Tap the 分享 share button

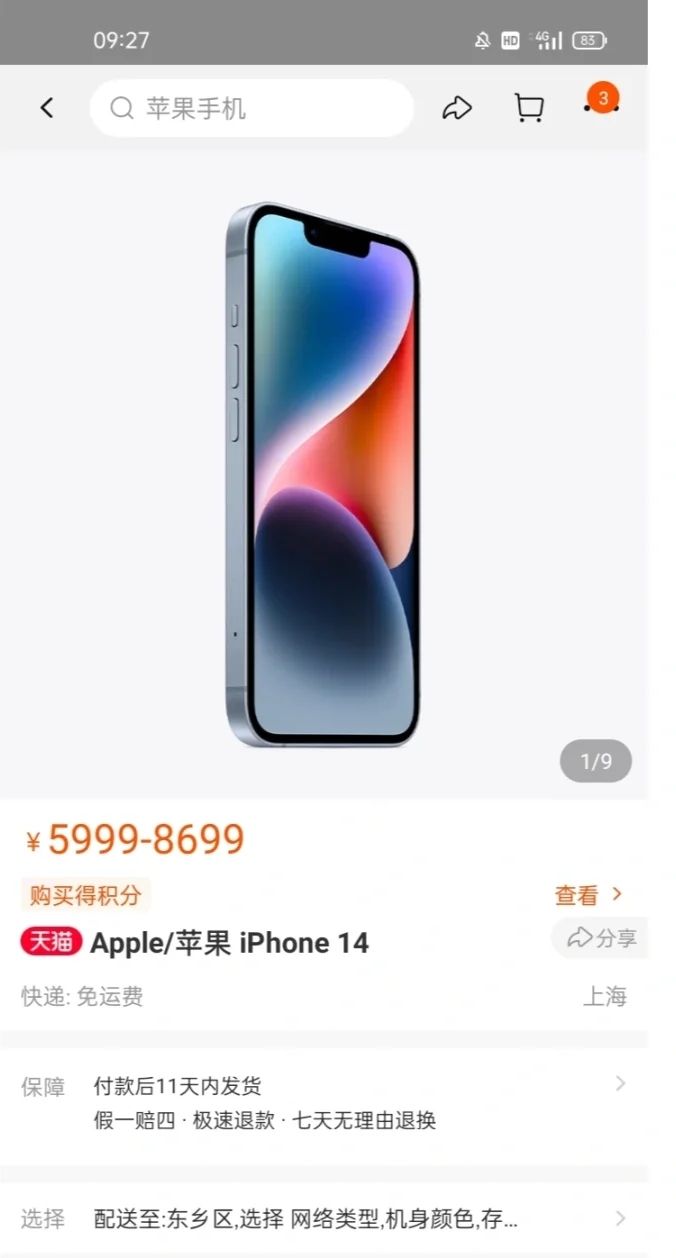click(601, 938)
